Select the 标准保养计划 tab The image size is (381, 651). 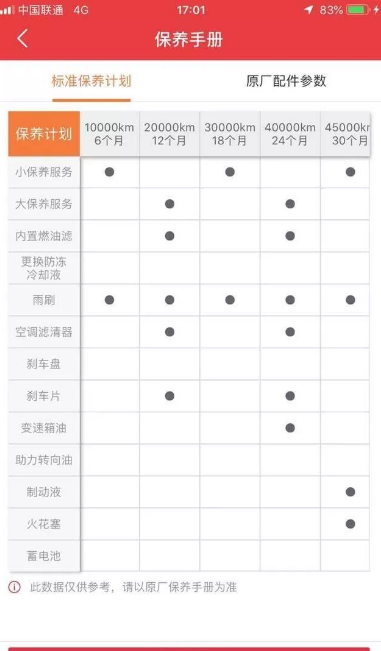point(91,81)
